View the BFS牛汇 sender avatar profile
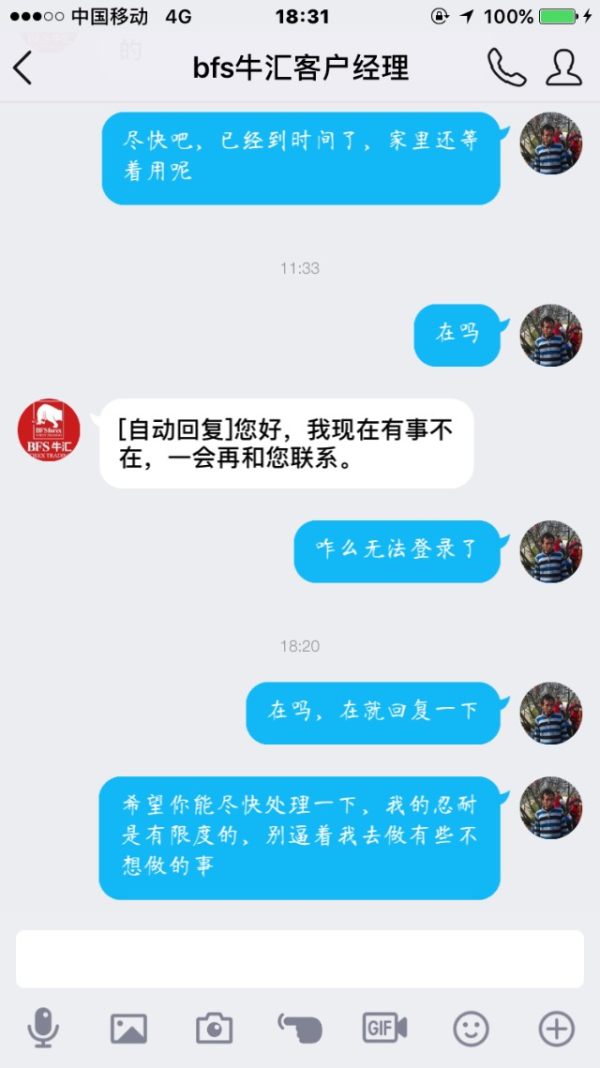The height and width of the screenshot is (1068, 600). point(50,431)
